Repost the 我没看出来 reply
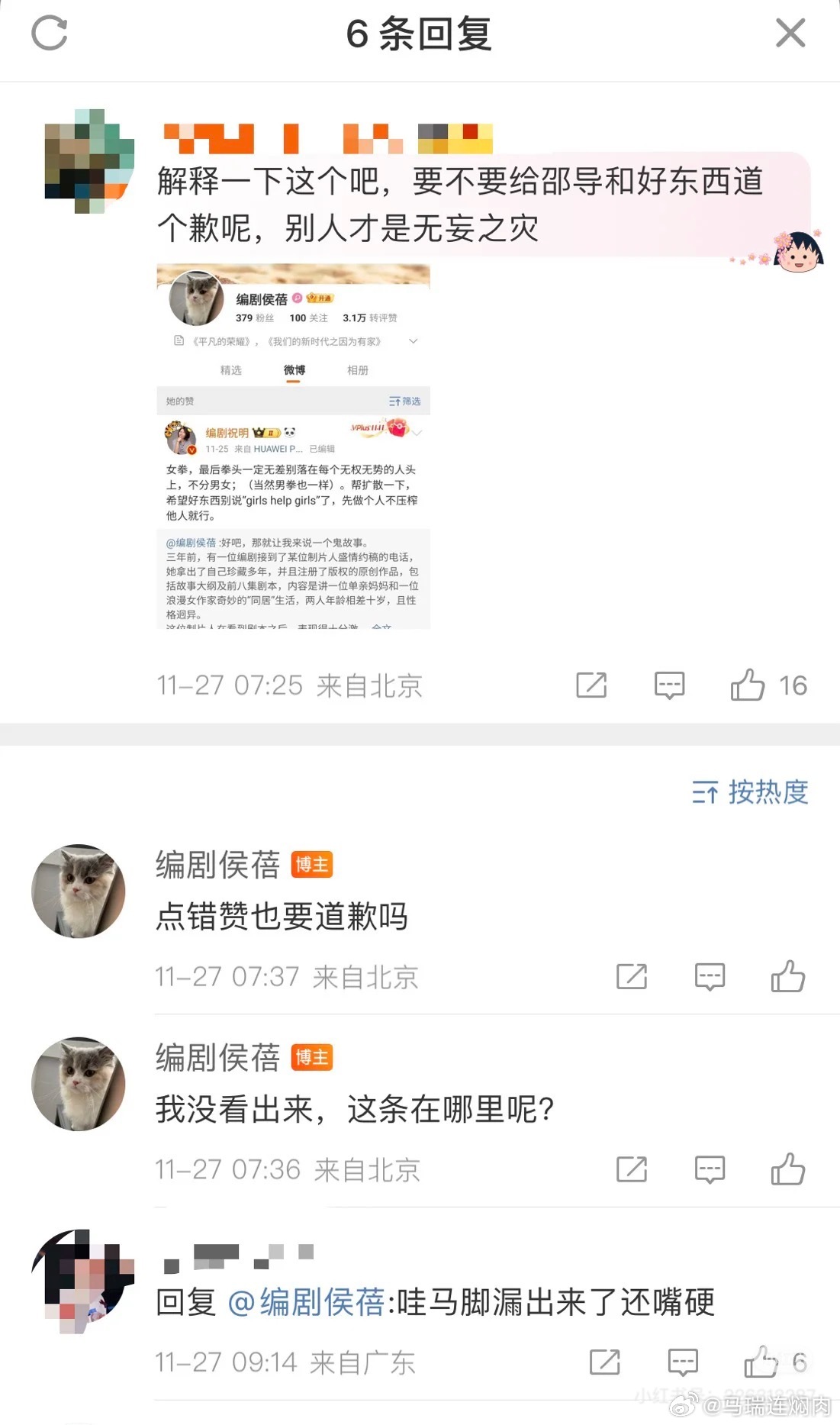Viewport: 840px width, 1425px height. (632, 1169)
